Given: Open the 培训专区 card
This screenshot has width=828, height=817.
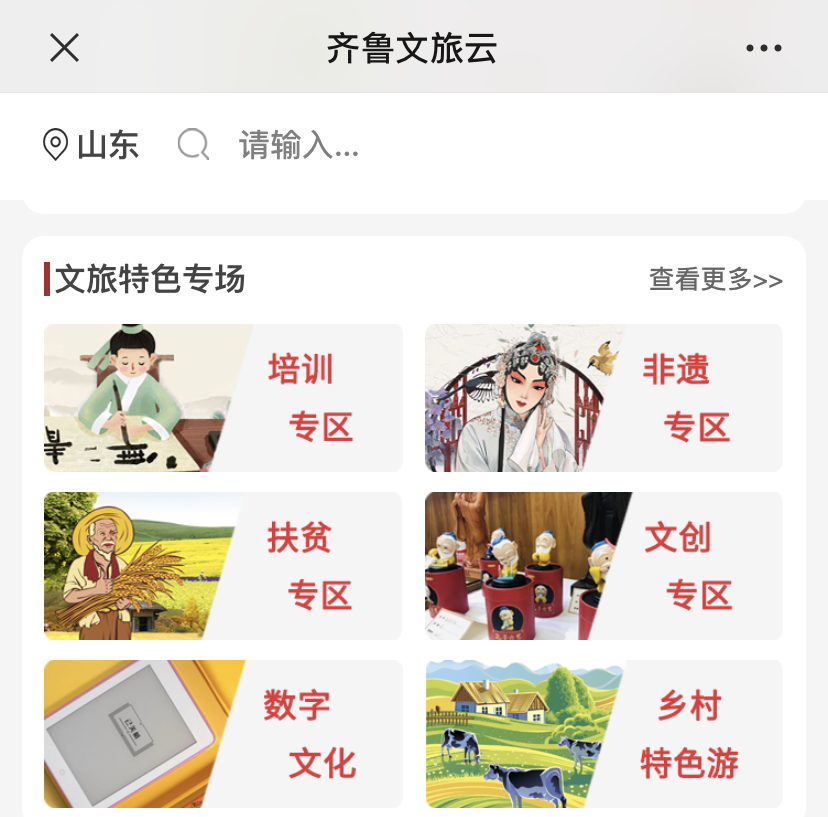Looking at the screenshot, I should coord(223,398).
